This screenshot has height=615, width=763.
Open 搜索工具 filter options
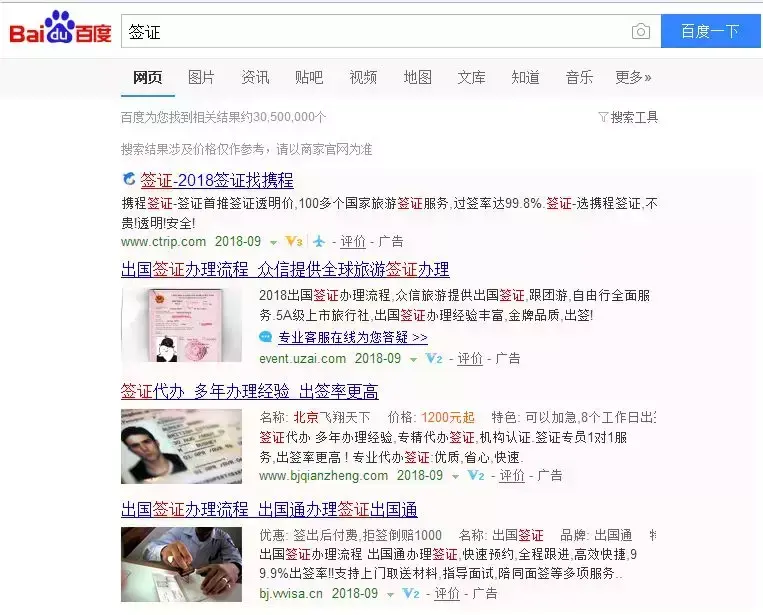tap(628, 117)
